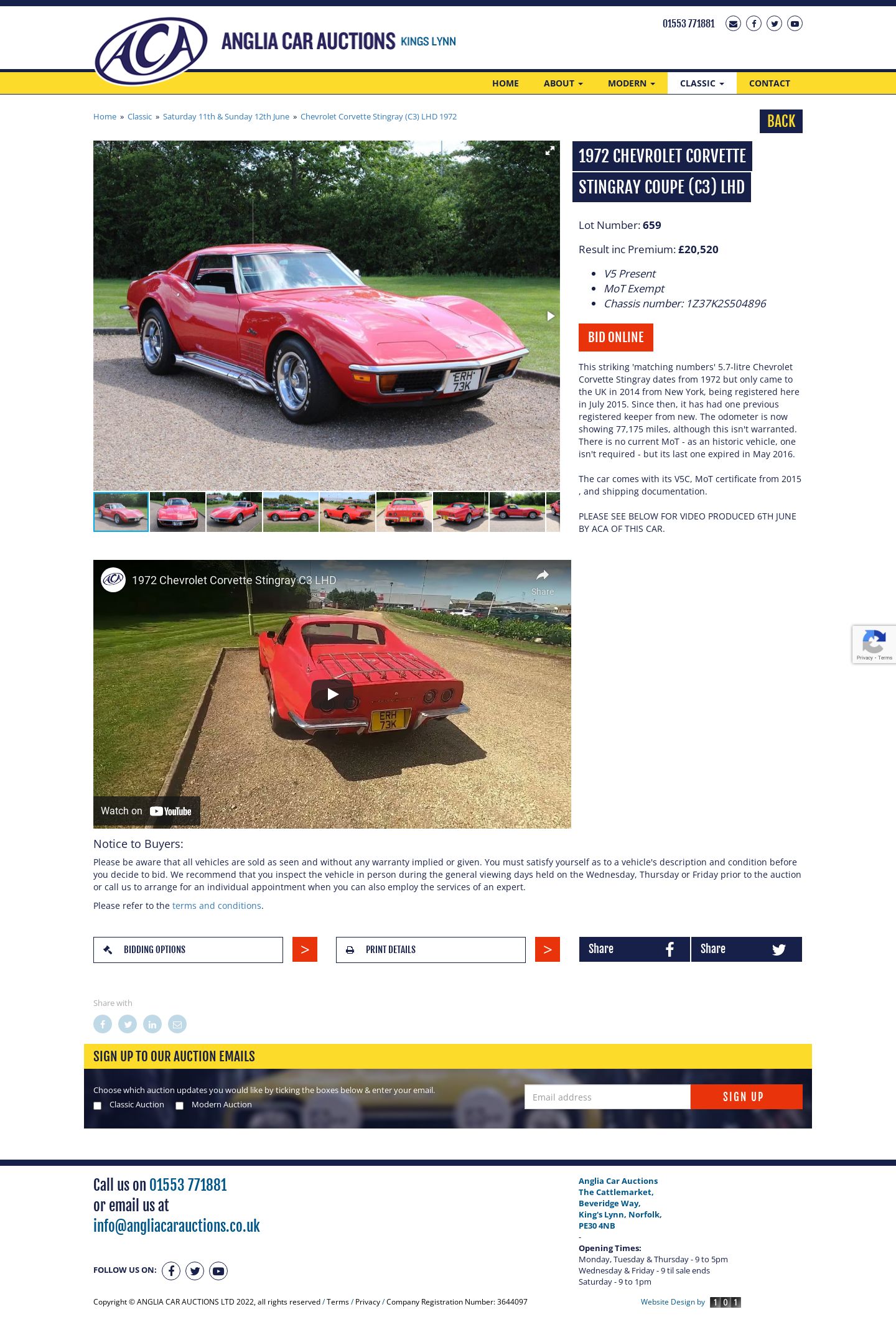Play the Corvette Stingray YouTube video
The height and width of the screenshot is (1317, 896).
point(332,694)
